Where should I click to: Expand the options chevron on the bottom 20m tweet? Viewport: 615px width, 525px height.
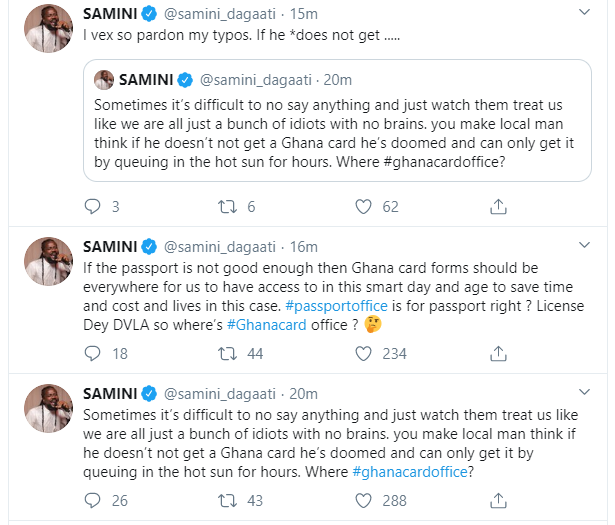[x=584, y=392]
